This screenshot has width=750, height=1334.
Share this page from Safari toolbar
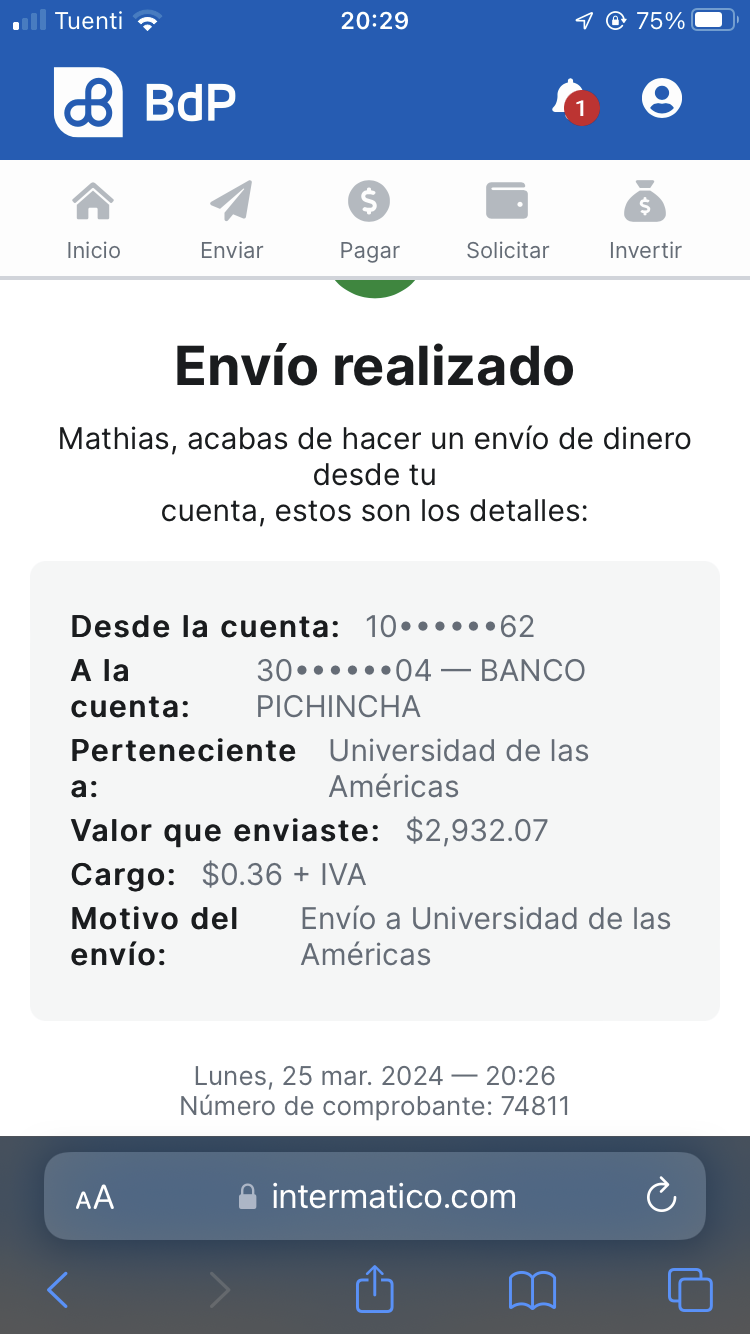[x=375, y=1289]
